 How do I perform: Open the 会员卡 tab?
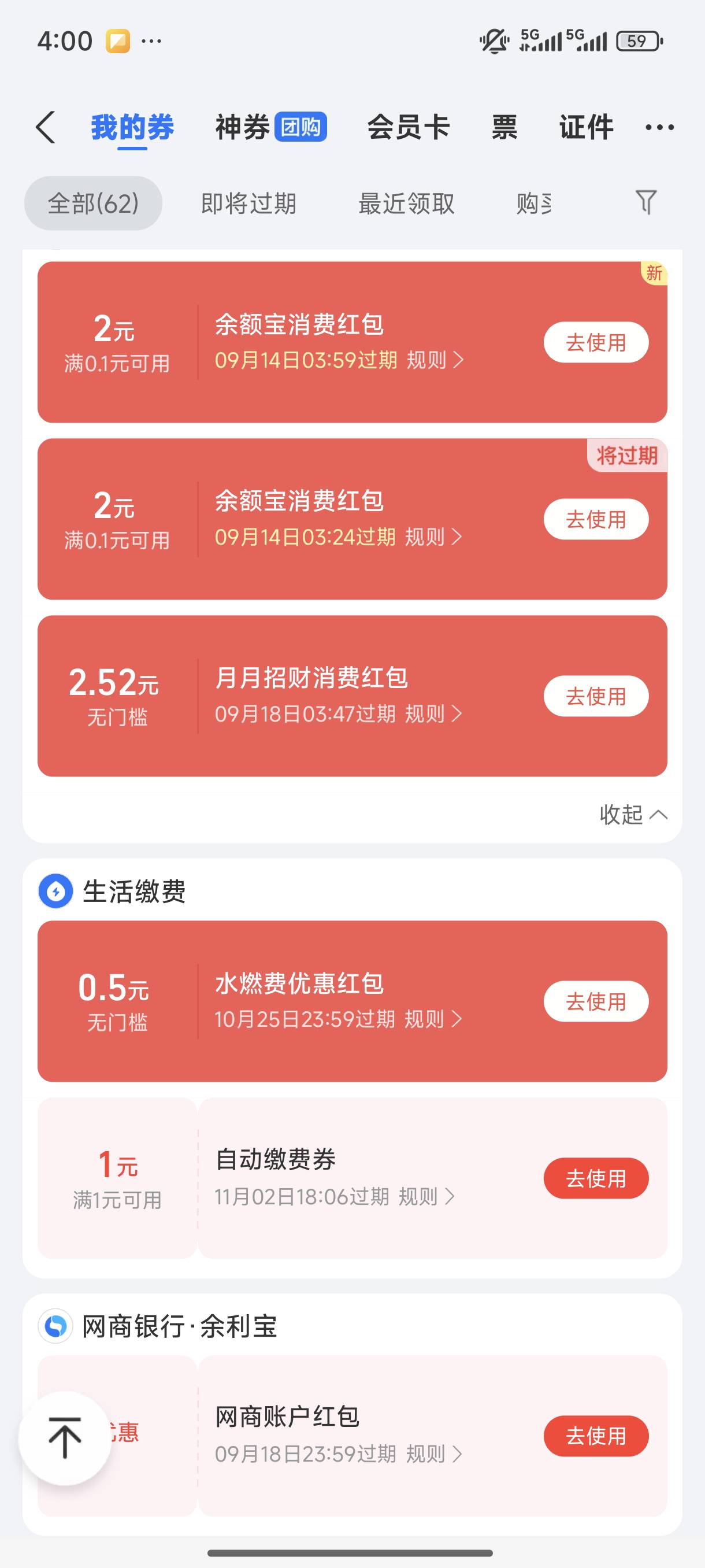pyautogui.click(x=408, y=127)
